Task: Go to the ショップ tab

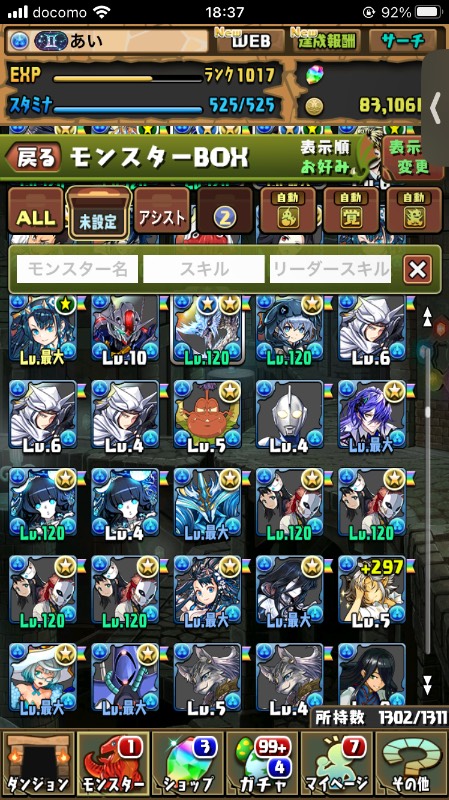Action: pos(187,765)
